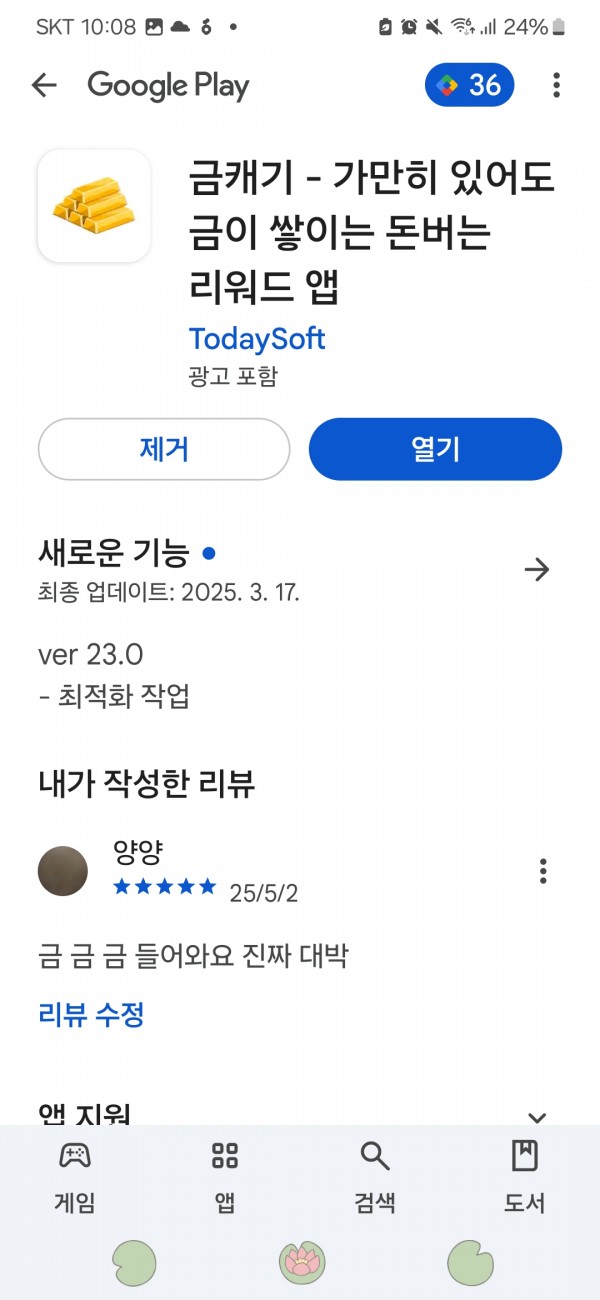Go back with the arrow icon
This screenshot has height=1300, width=600.
click(44, 86)
